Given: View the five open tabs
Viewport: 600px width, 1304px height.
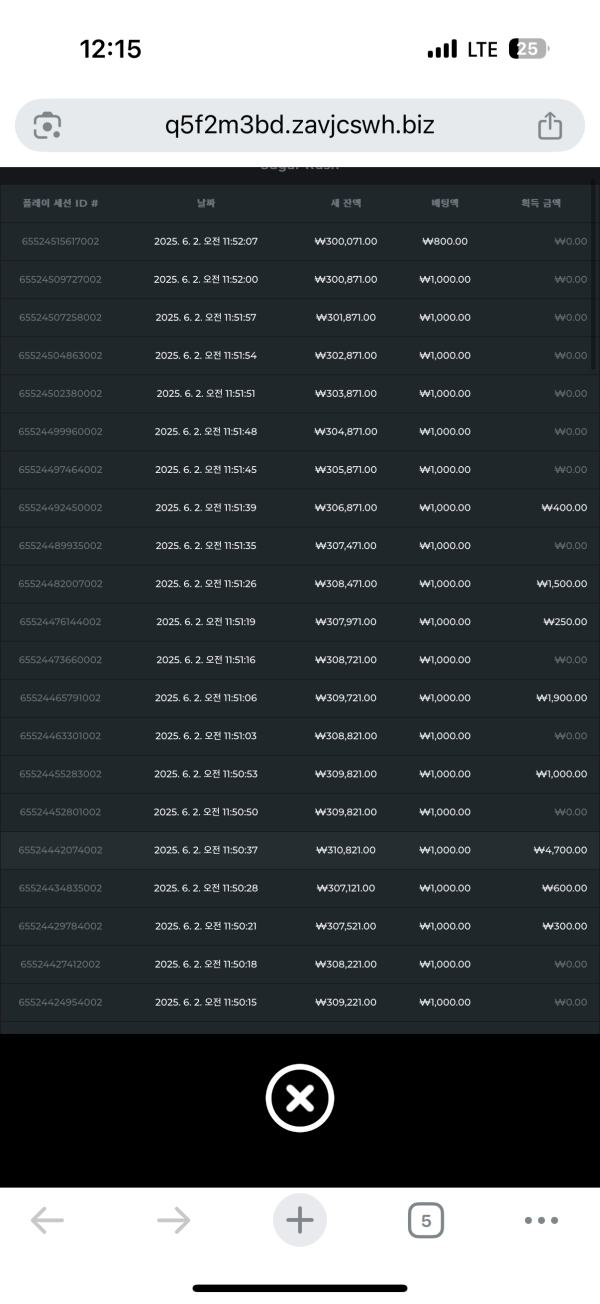Looking at the screenshot, I should tap(426, 1220).
